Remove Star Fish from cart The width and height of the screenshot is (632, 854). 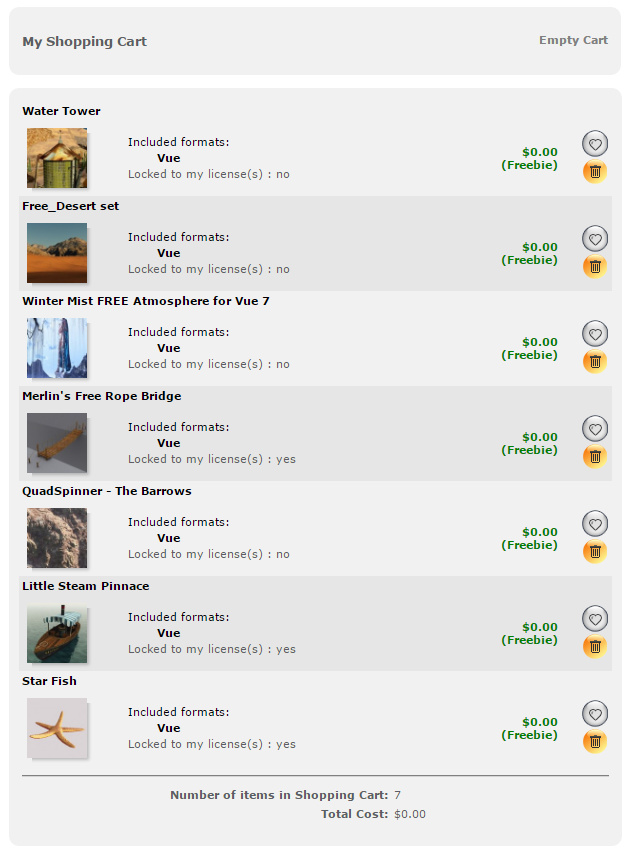[x=595, y=741]
